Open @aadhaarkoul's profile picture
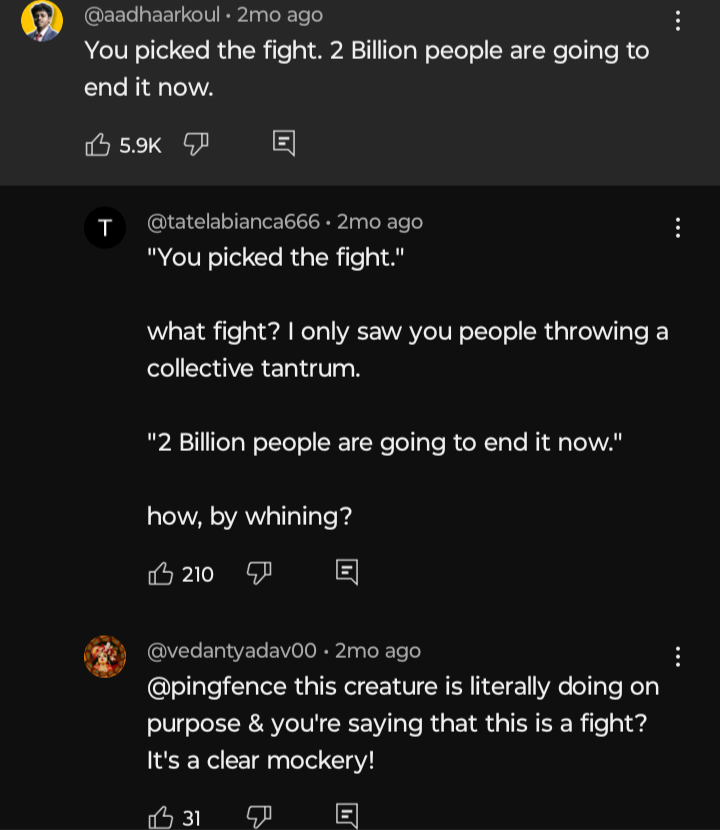 click(42, 21)
